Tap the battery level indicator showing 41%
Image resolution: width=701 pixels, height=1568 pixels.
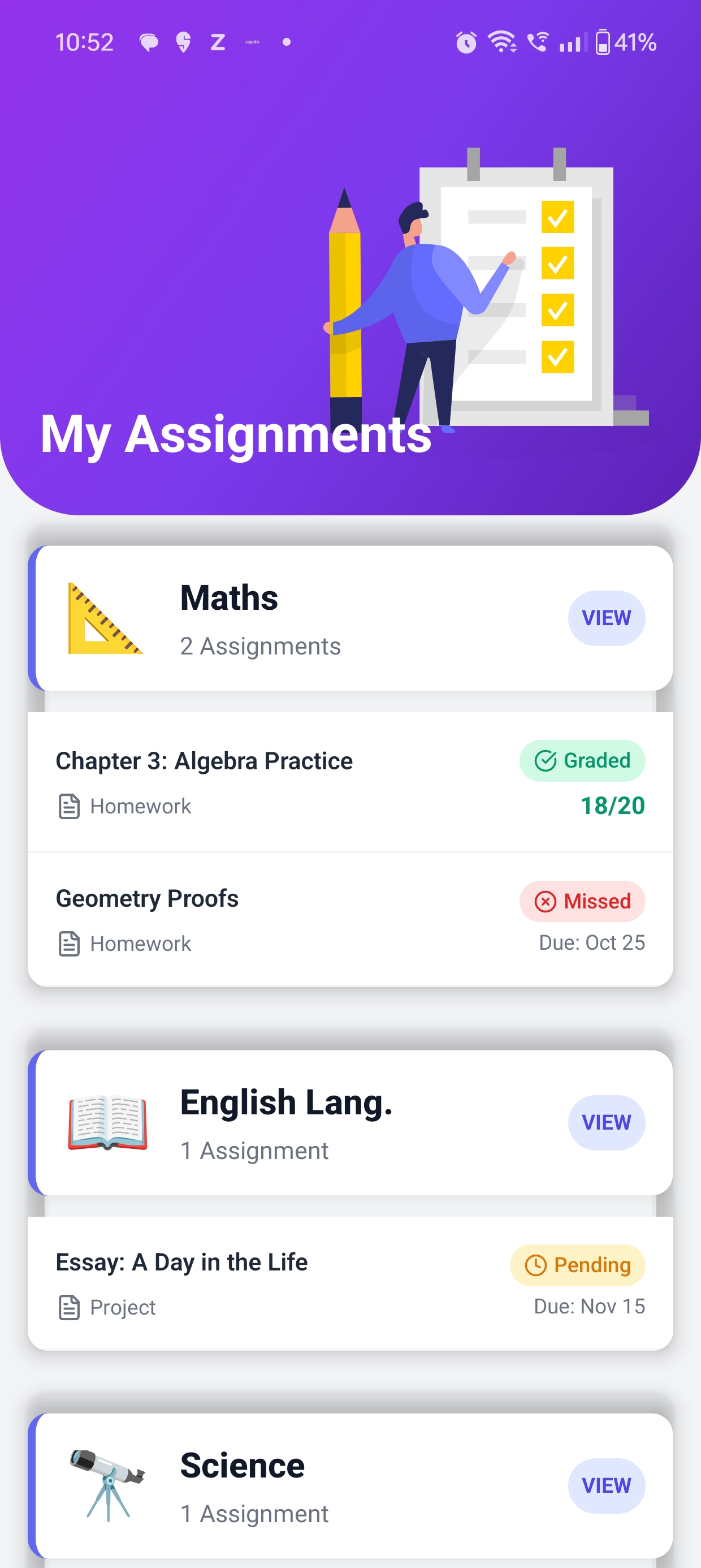(627, 41)
